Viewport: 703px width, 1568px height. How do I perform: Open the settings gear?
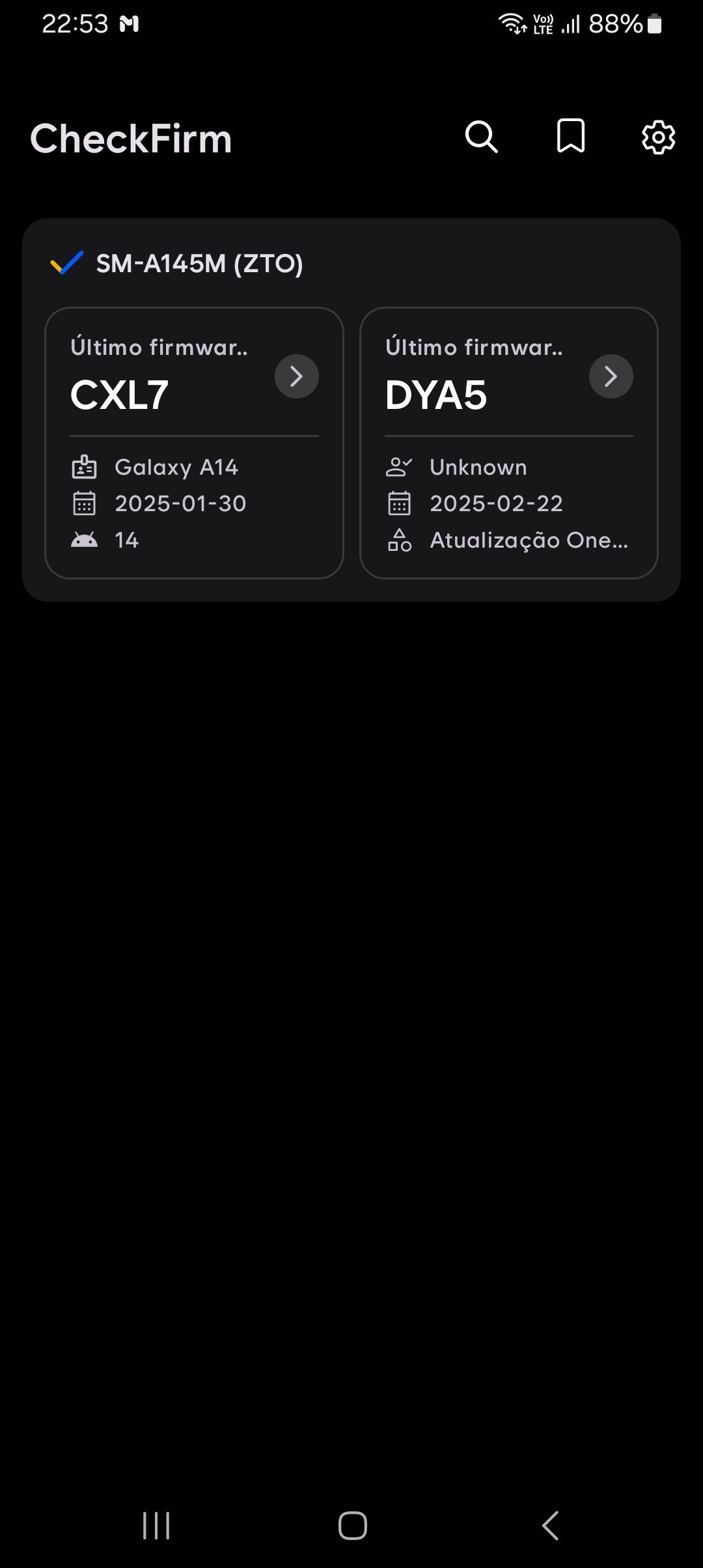click(x=658, y=137)
